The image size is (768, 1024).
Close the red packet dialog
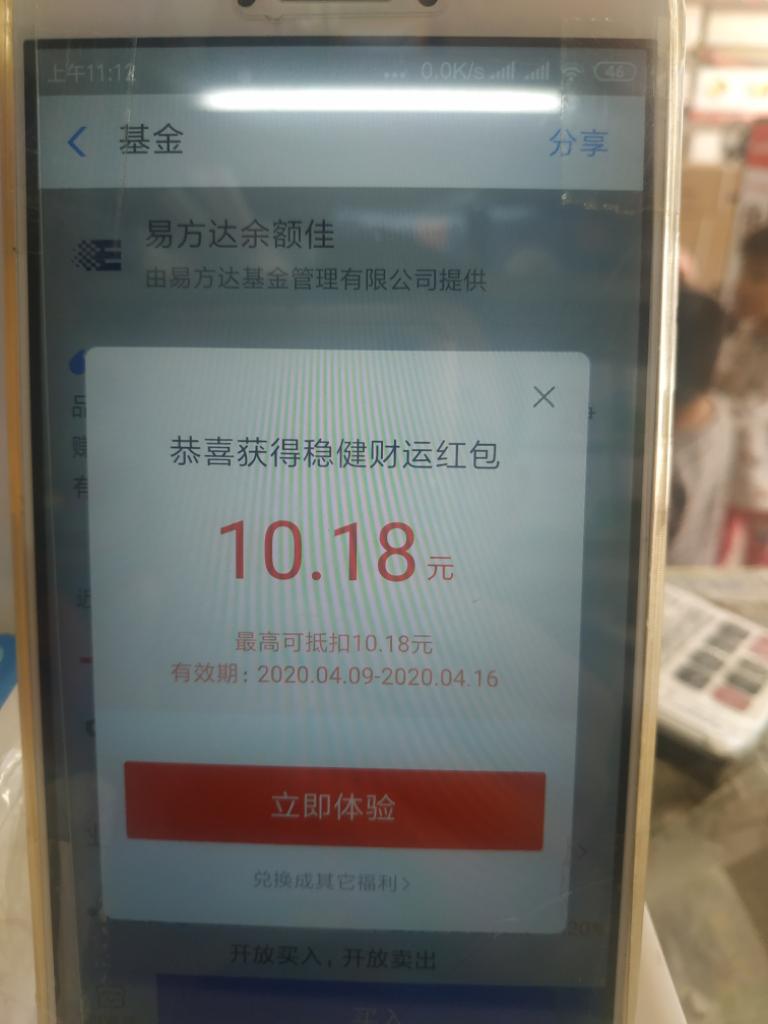pos(543,397)
